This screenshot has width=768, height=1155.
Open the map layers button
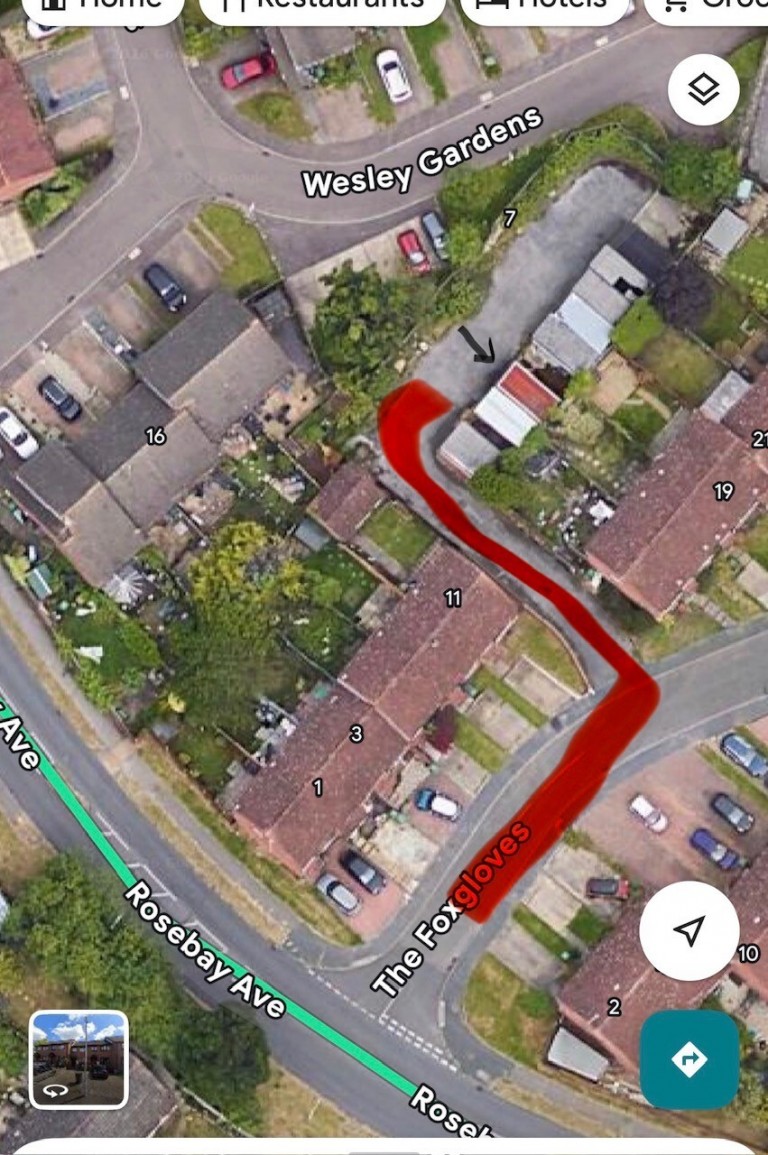pos(703,90)
